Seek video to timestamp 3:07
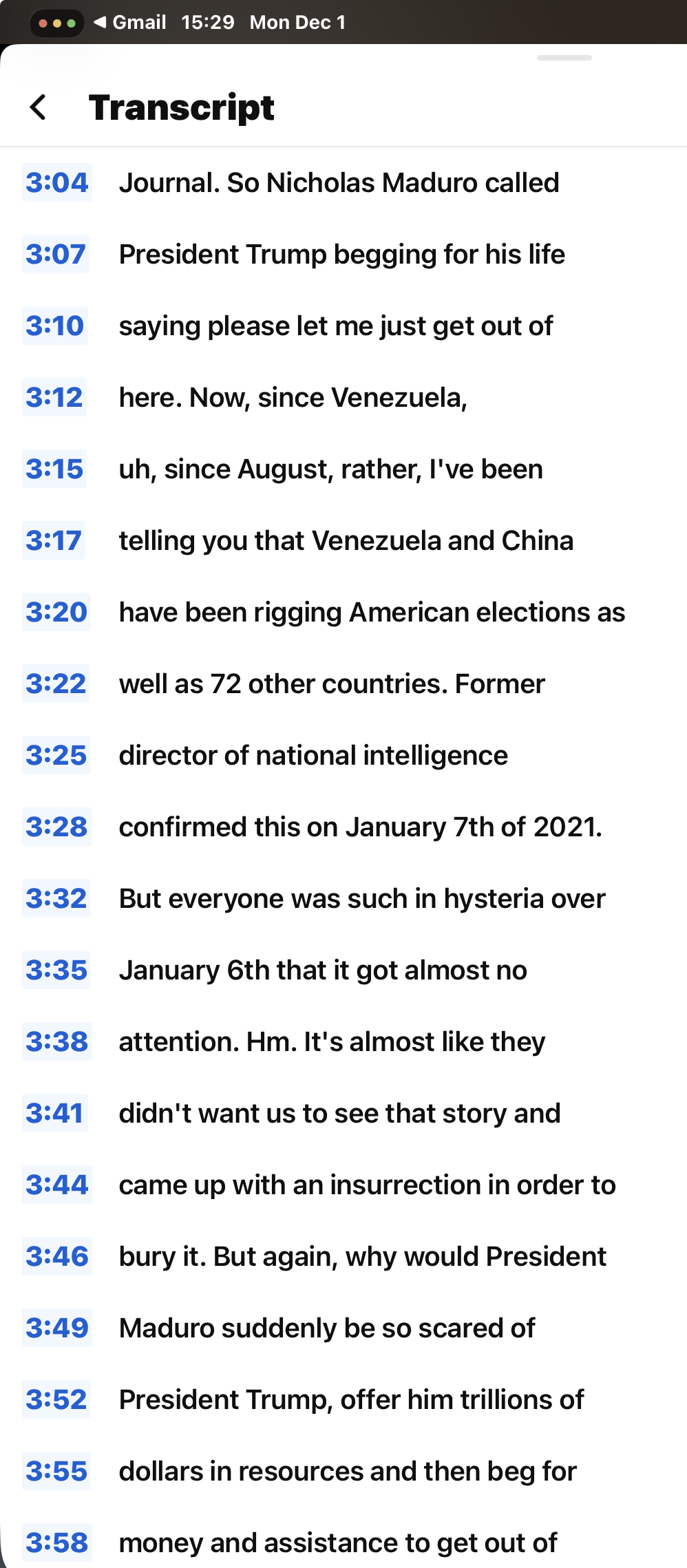The image size is (687, 1568). click(55, 254)
